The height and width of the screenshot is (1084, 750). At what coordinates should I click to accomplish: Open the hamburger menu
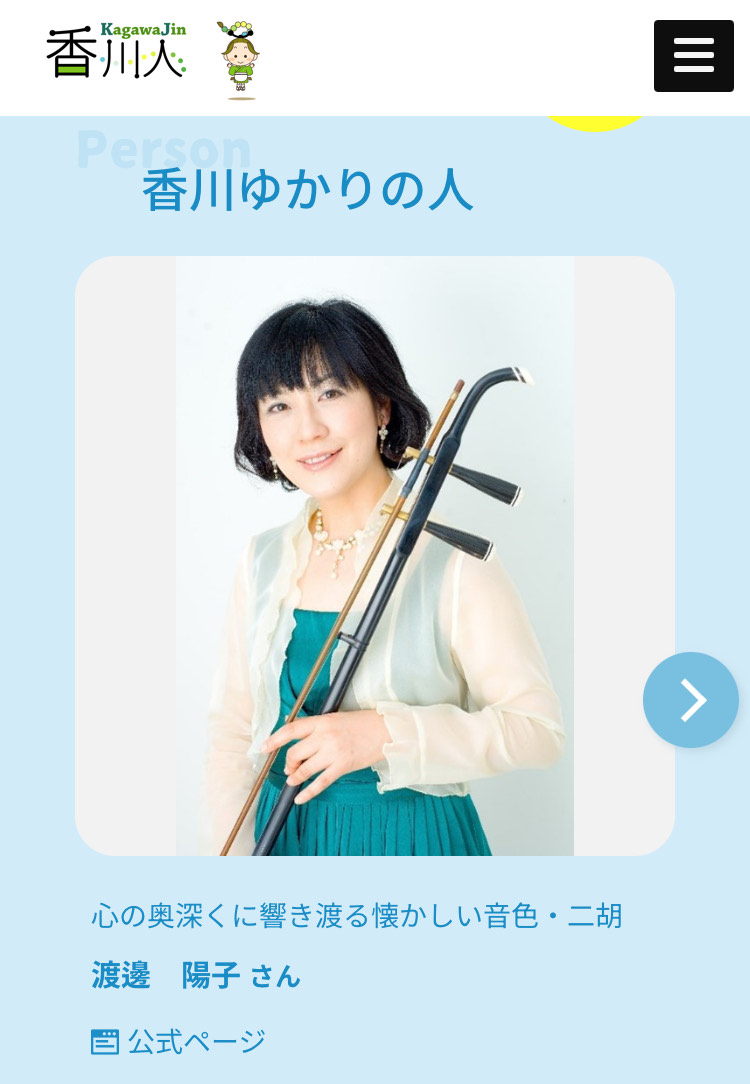693,56
